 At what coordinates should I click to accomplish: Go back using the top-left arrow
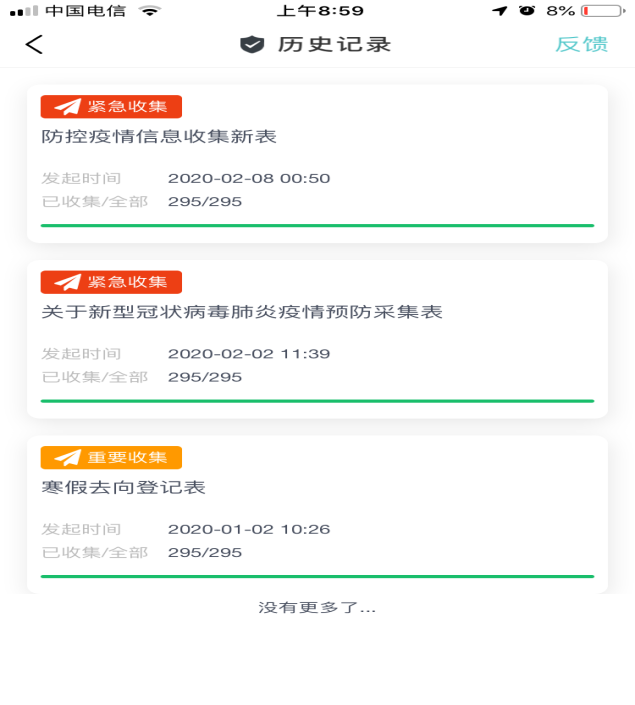(34, 45)
